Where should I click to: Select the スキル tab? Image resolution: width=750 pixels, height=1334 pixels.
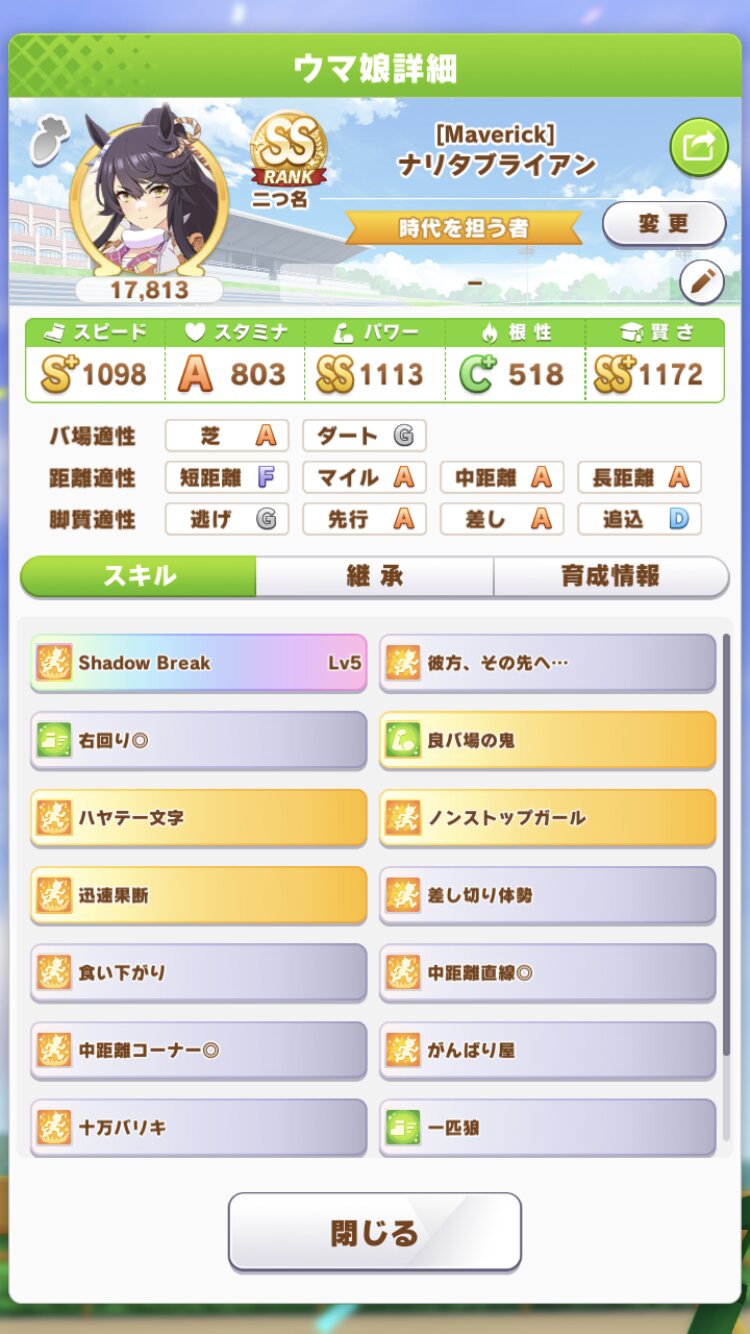[139, 577]
